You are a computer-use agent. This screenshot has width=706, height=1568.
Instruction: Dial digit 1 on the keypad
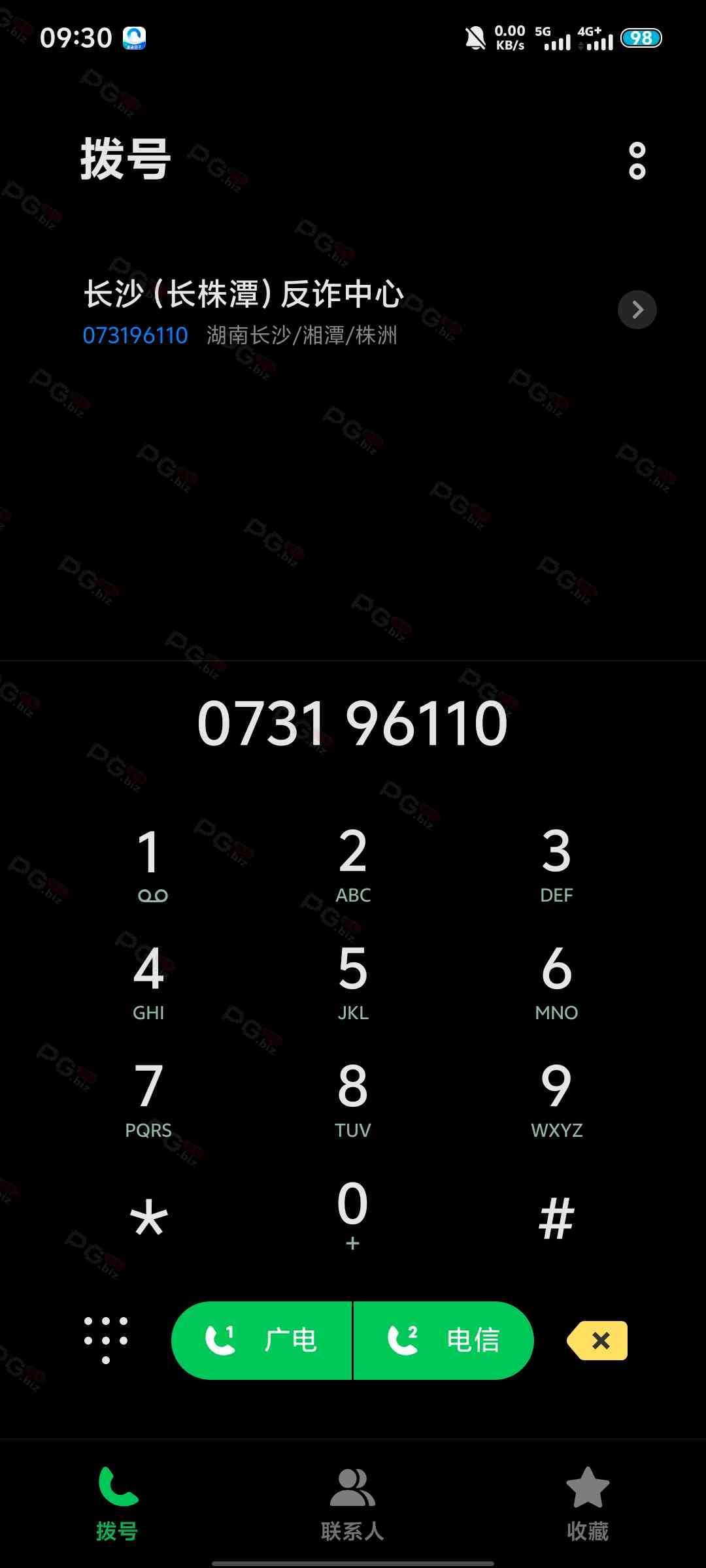click(150, 862)
